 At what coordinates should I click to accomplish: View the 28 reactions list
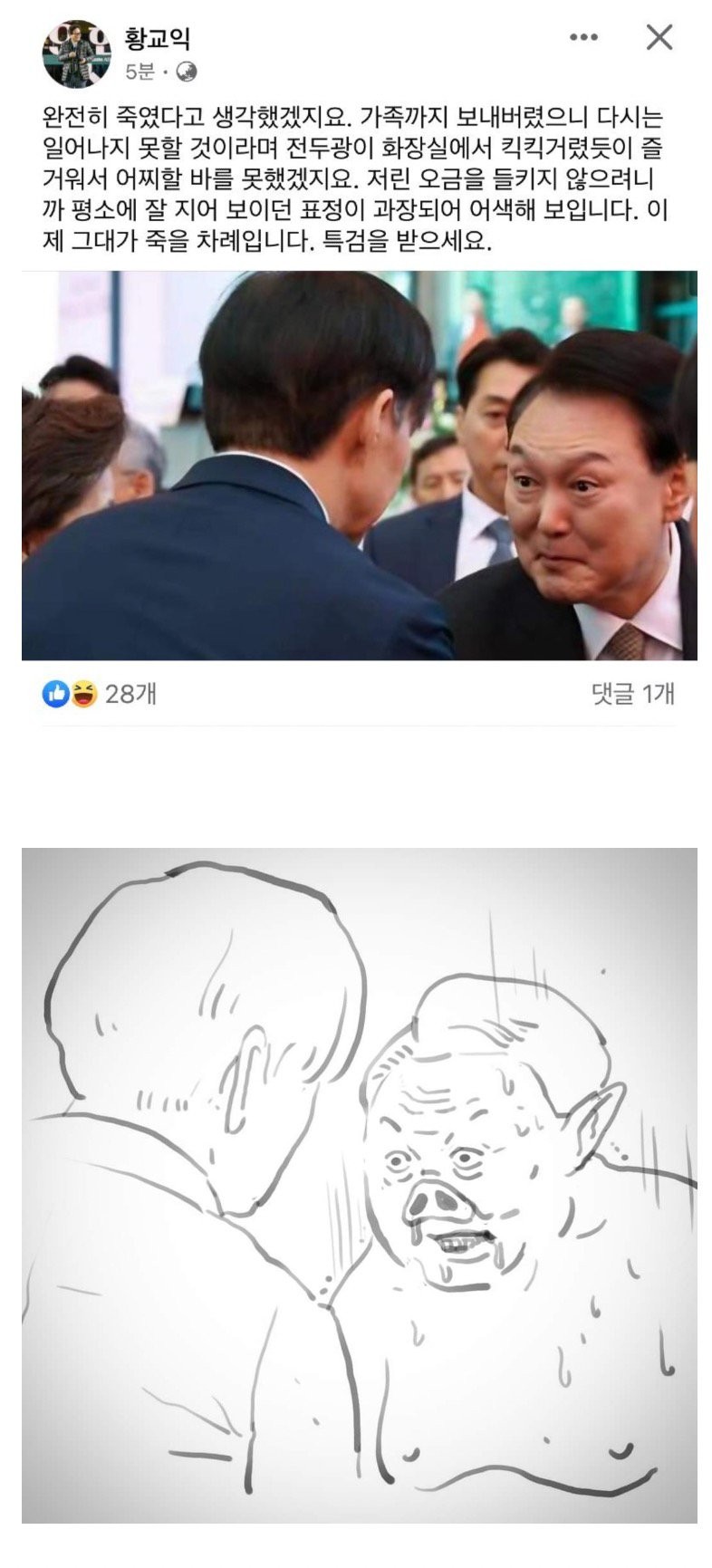tap(100, 694)
